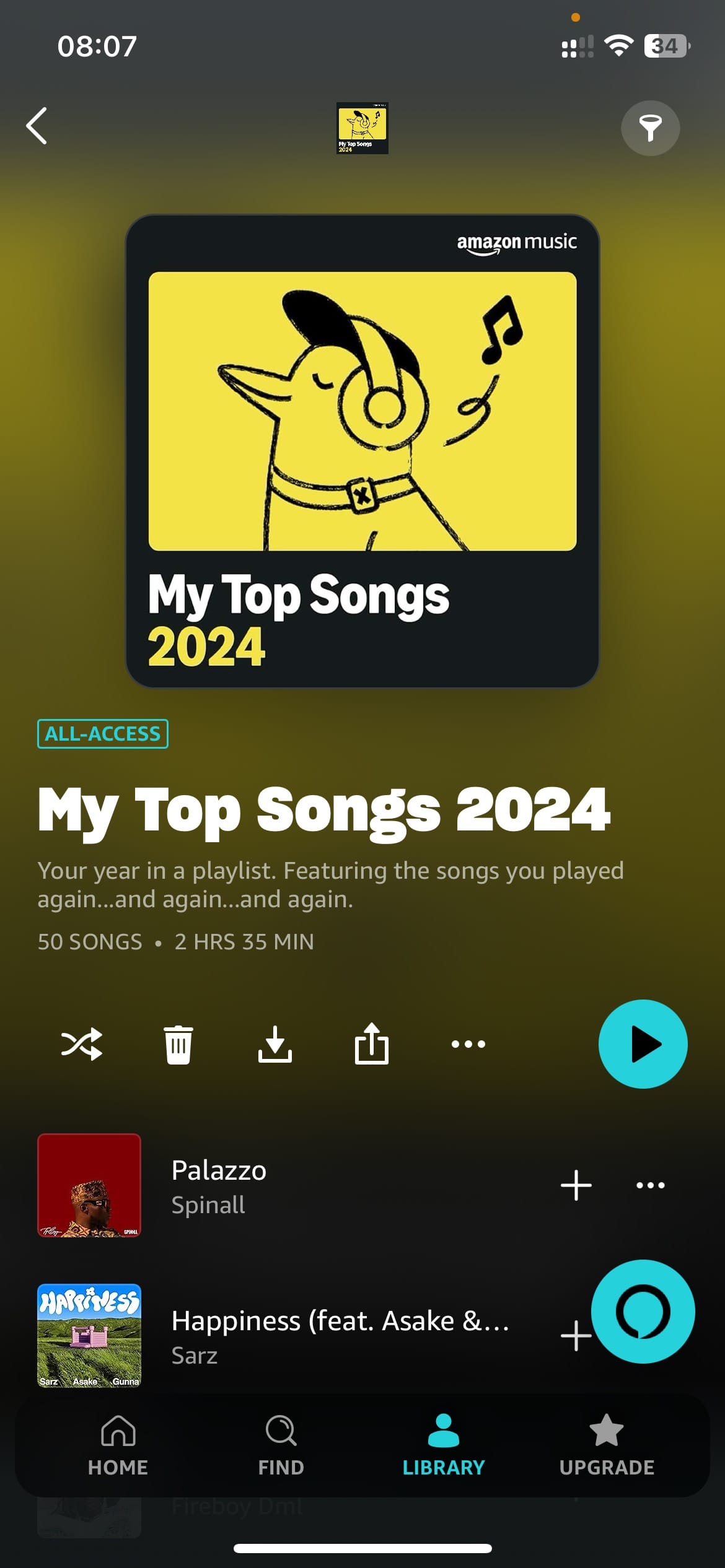Screen dimensions: 725x1568
Task: Launch the Alexa voice assistant button
Action: point(643,1312)
